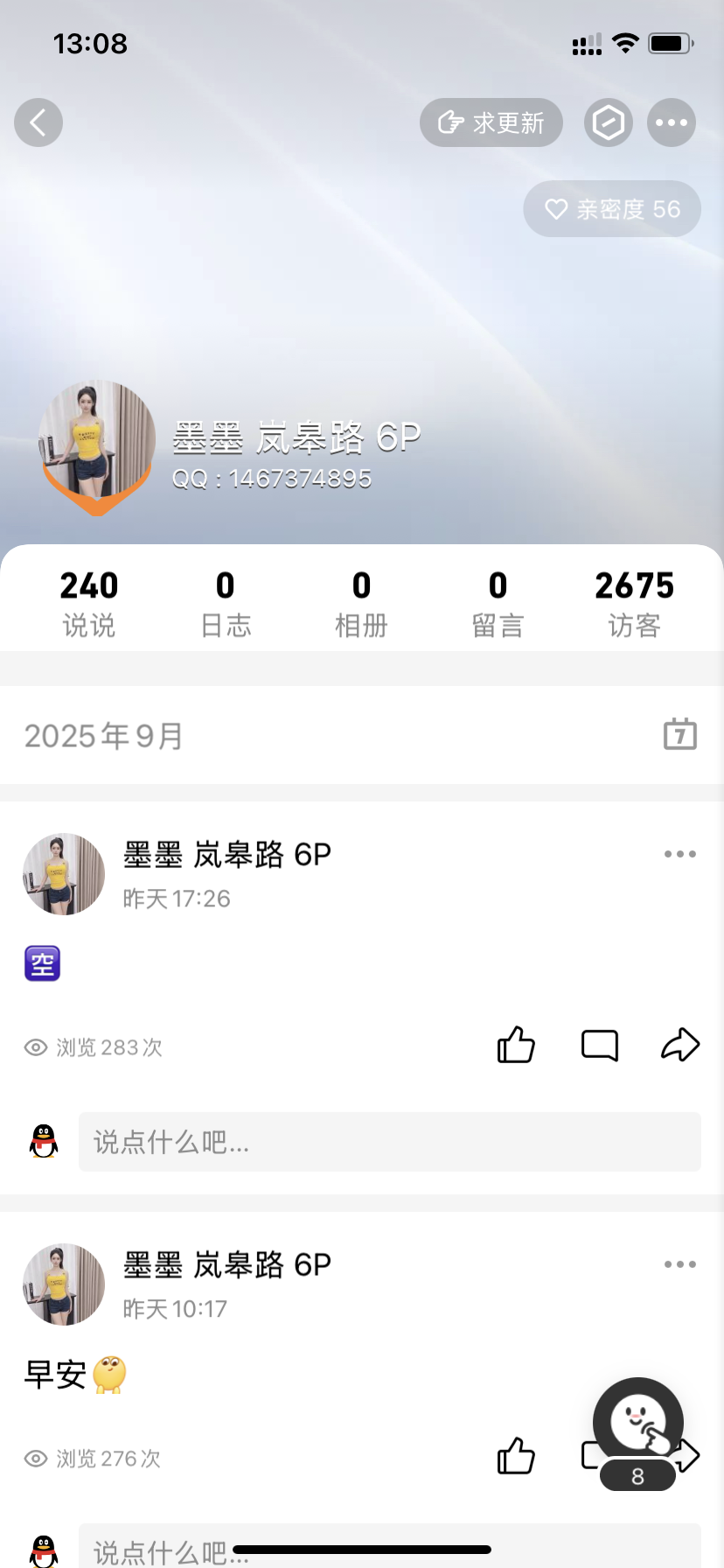This screenshot has width=724, height=1568.
Task: Share the post from 昨天 17:26
Action: 680,1045
